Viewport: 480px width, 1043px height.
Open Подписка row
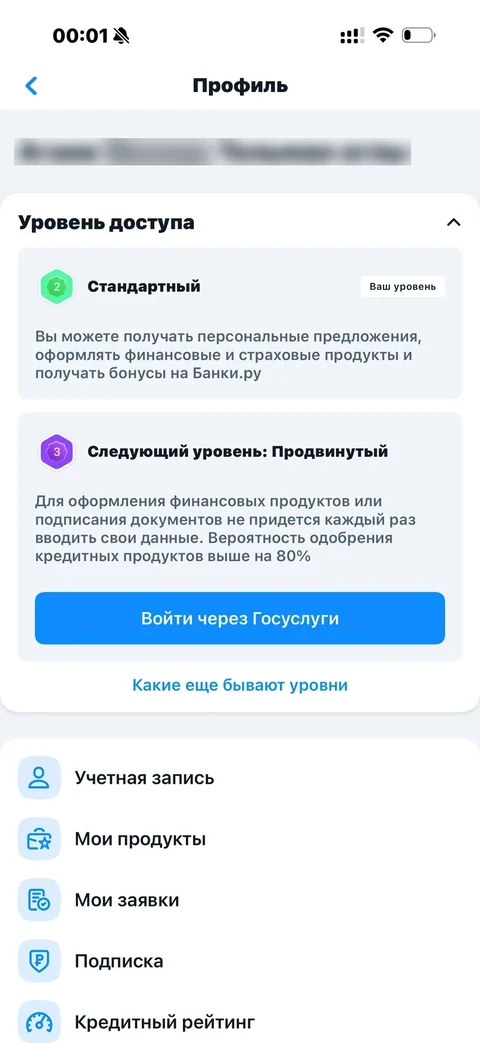[240, 961]
